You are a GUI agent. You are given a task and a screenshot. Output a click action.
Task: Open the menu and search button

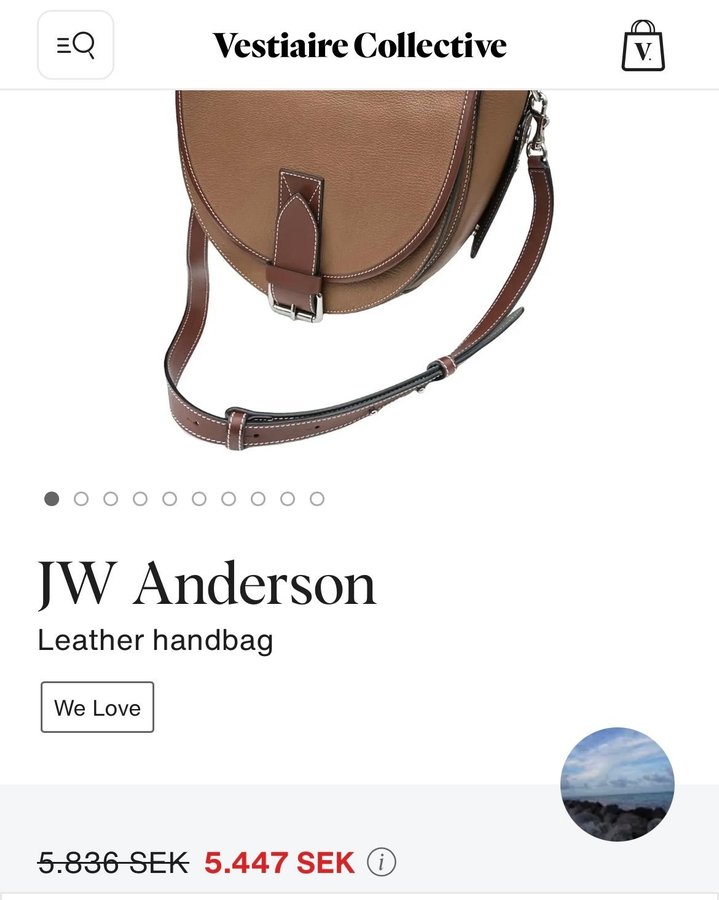[x=76, y=45]
